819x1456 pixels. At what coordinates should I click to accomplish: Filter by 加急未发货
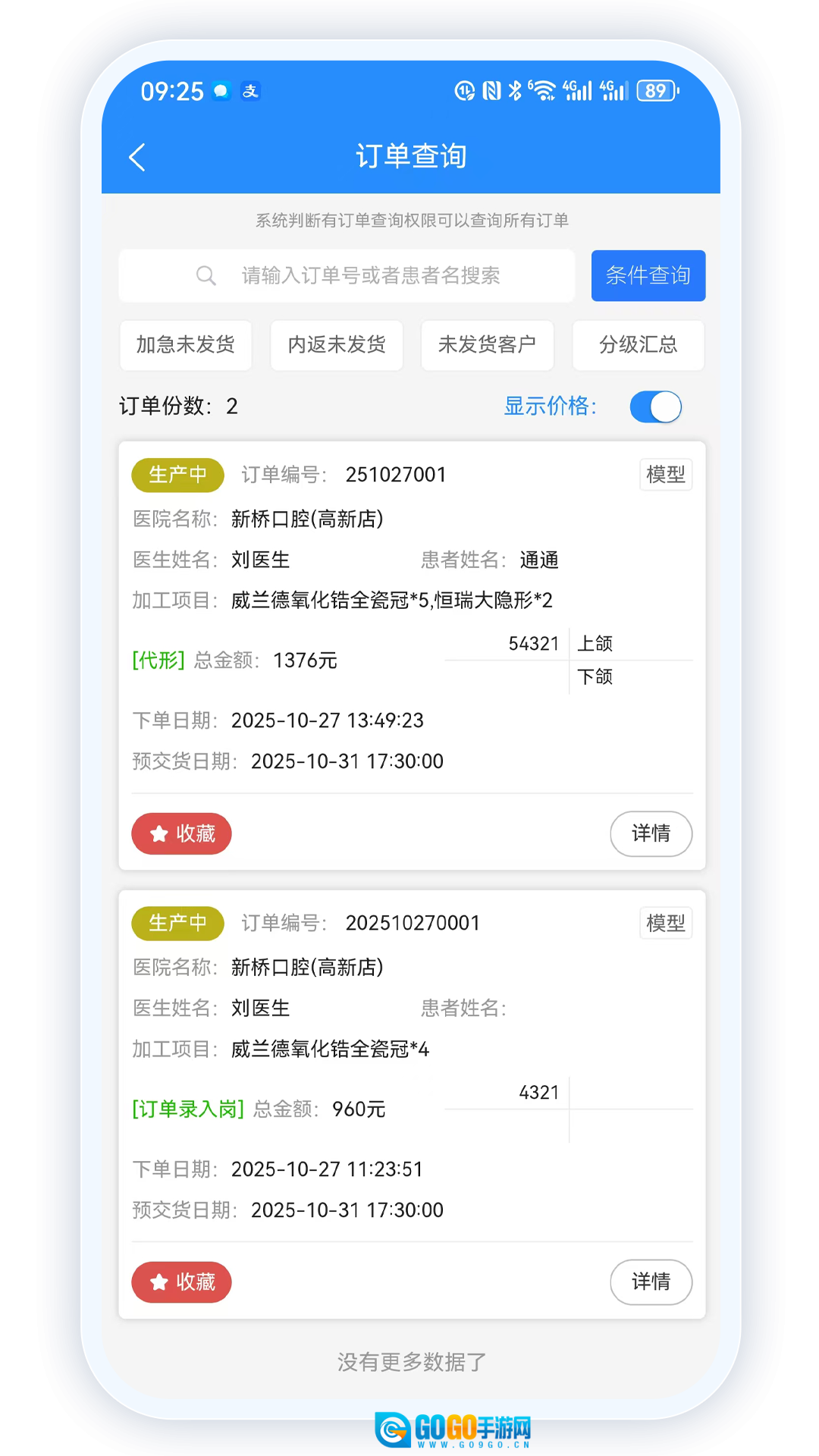(185, 345)
